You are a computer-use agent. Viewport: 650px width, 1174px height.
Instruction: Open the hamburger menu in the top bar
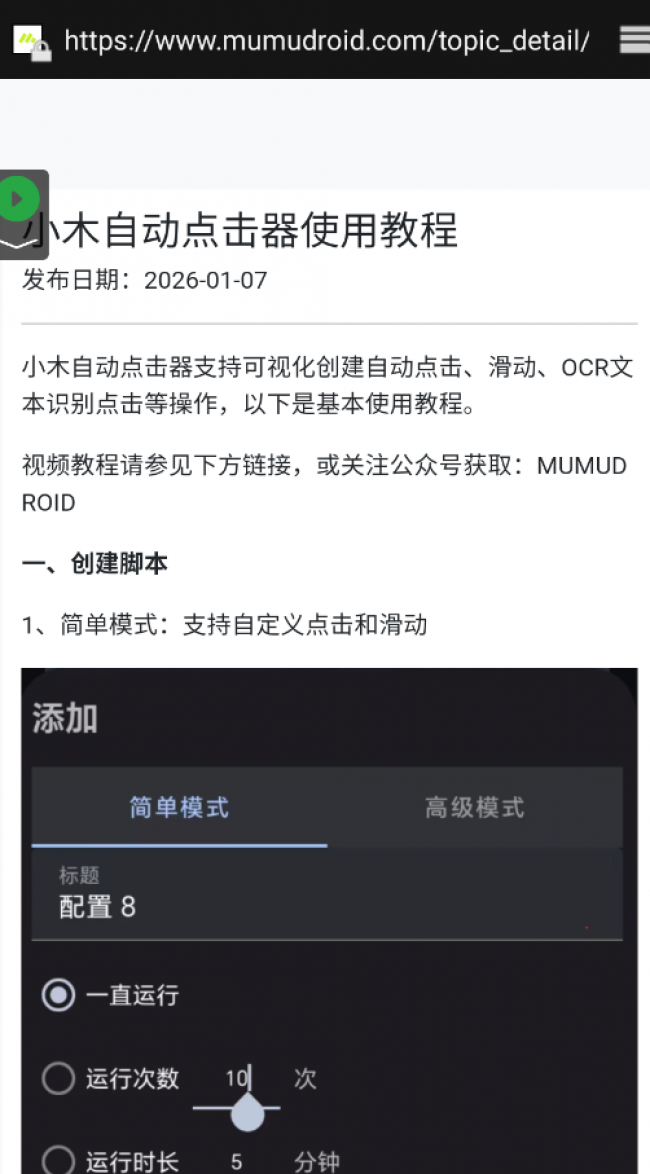tap(634, 40)
